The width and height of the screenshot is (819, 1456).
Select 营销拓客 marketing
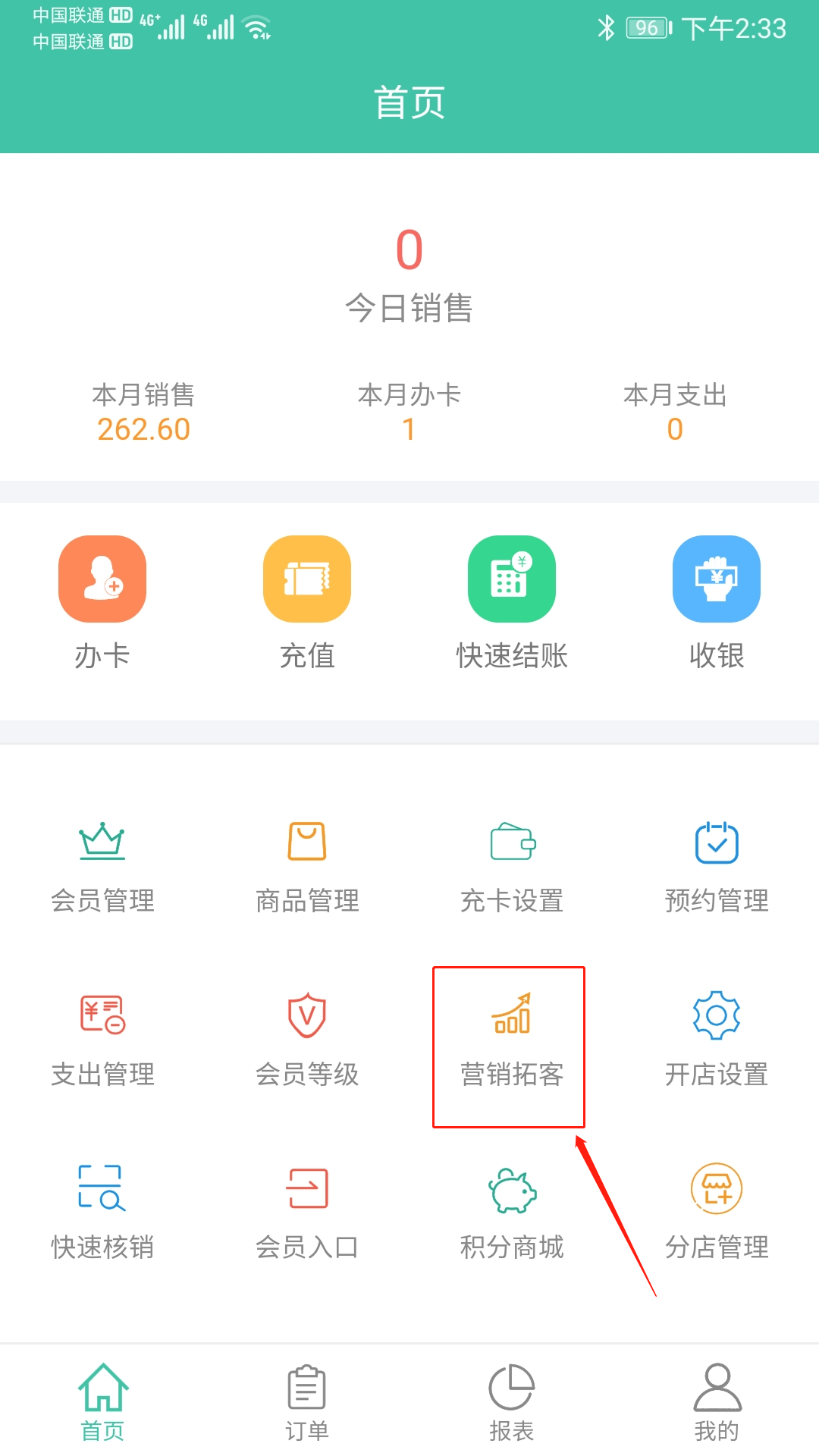[512, 1040]
